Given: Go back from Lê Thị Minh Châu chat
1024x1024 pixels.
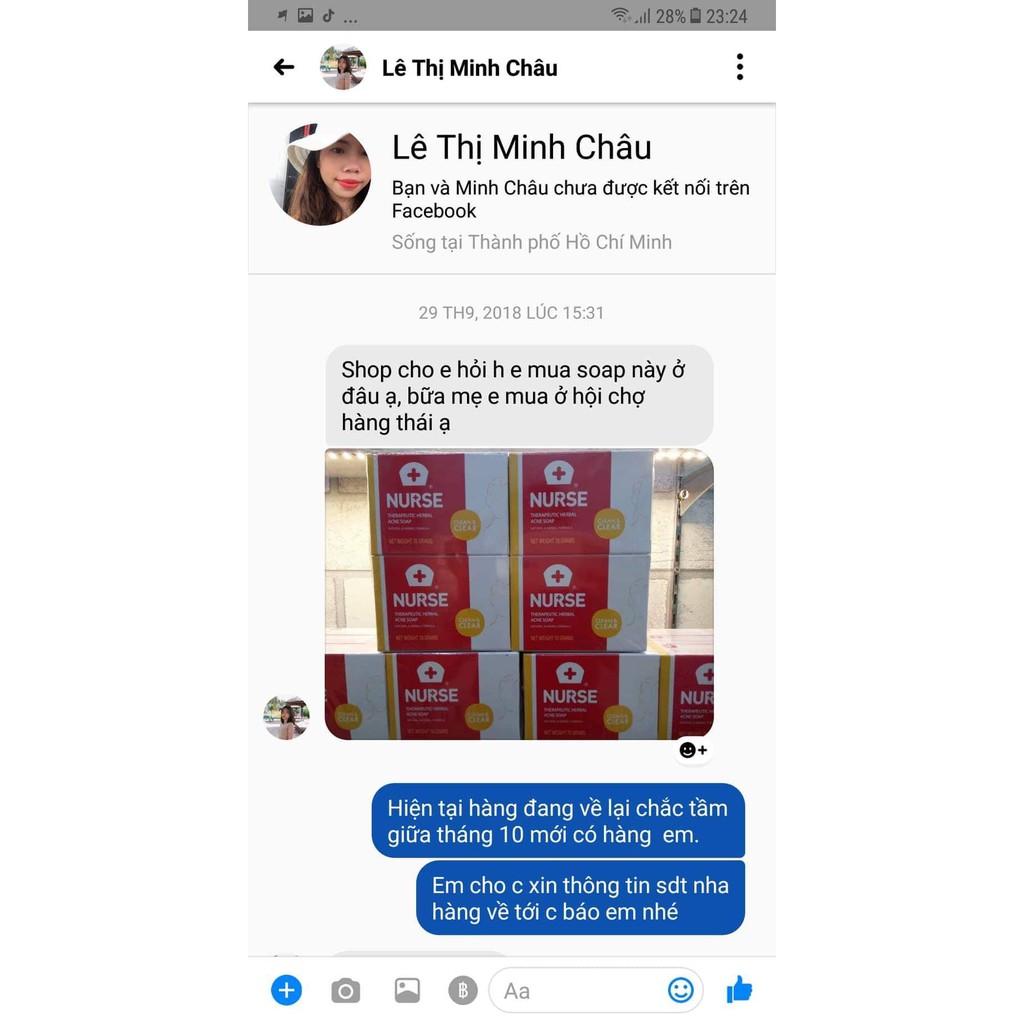Looking at the screenshot, I should (x=284, y=67).
